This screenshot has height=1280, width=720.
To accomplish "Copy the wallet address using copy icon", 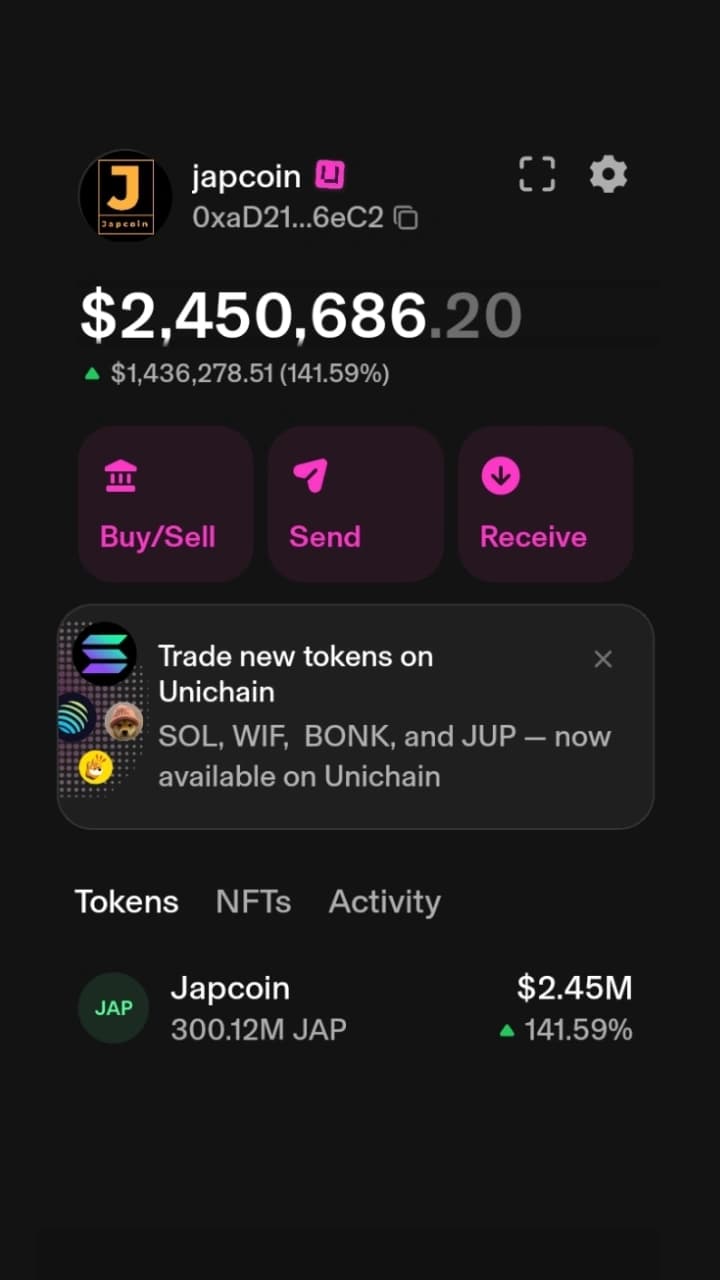I will (406, 218).
